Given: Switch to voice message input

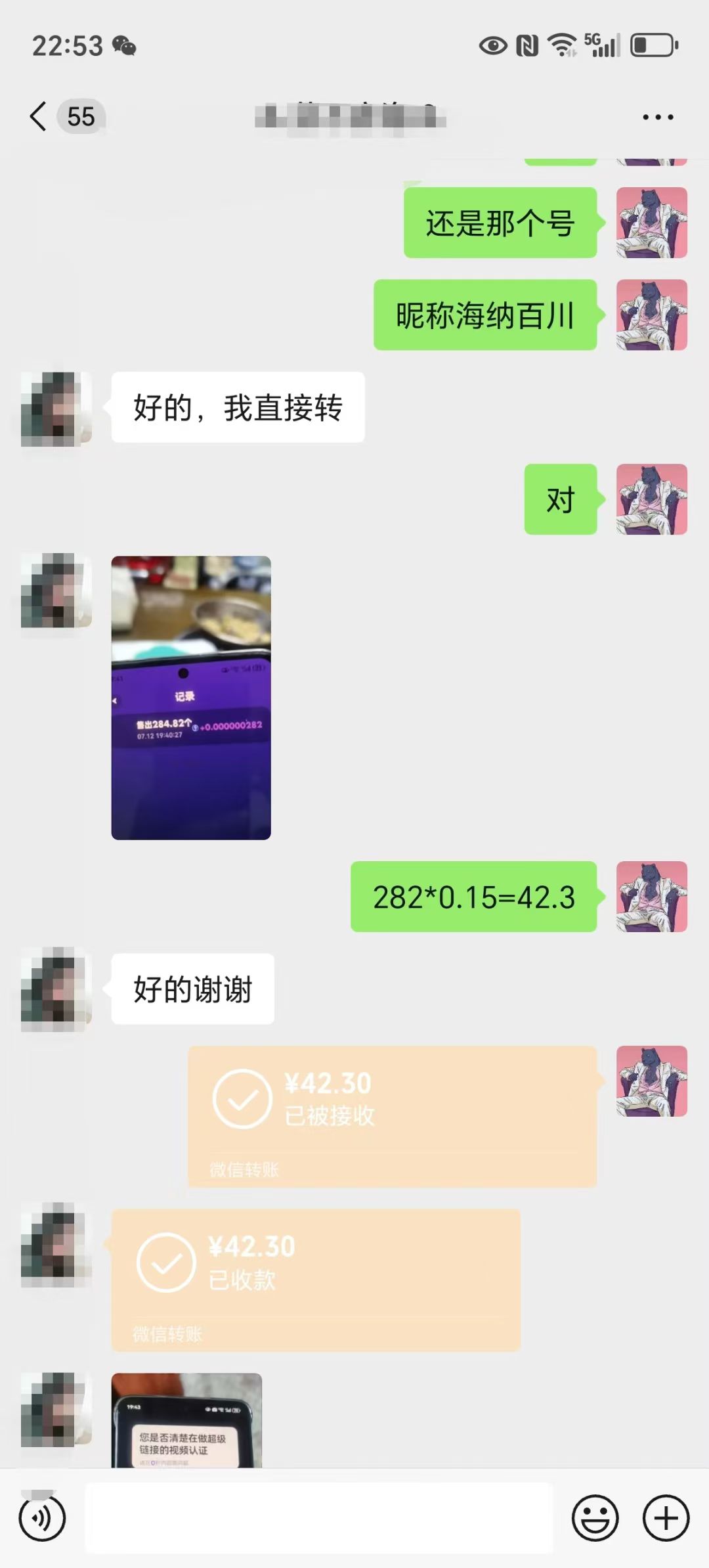Looking at the screenshot, I should pos(42,1518).
